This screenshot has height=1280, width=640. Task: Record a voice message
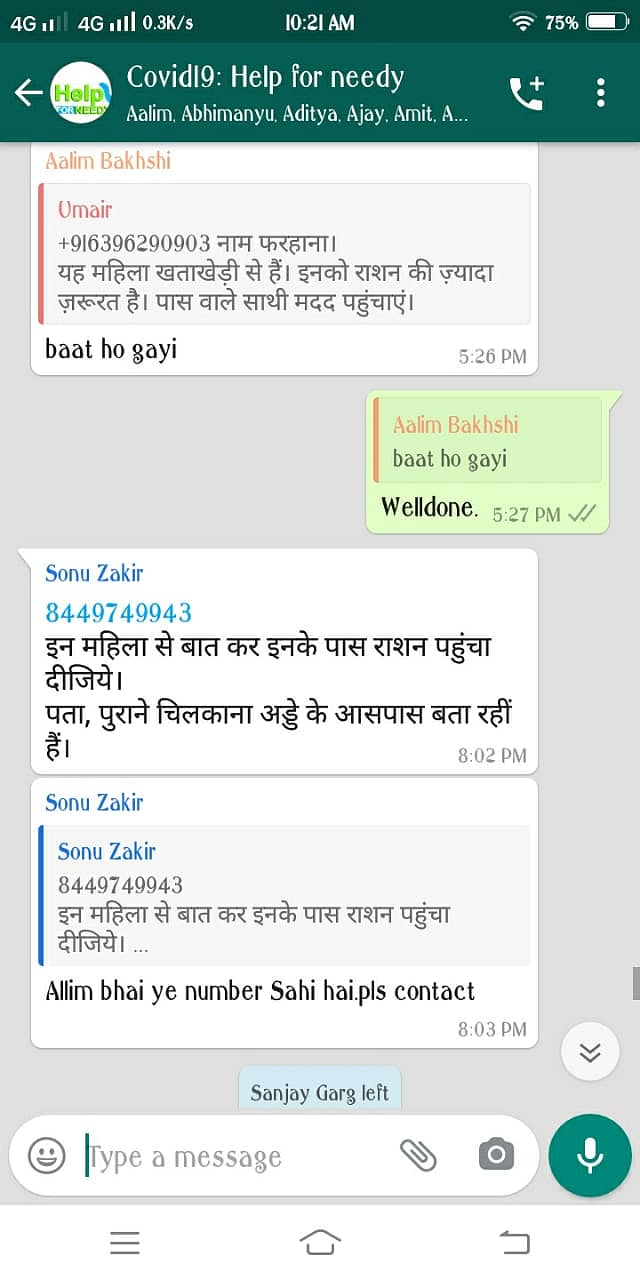click(590, 1156)
